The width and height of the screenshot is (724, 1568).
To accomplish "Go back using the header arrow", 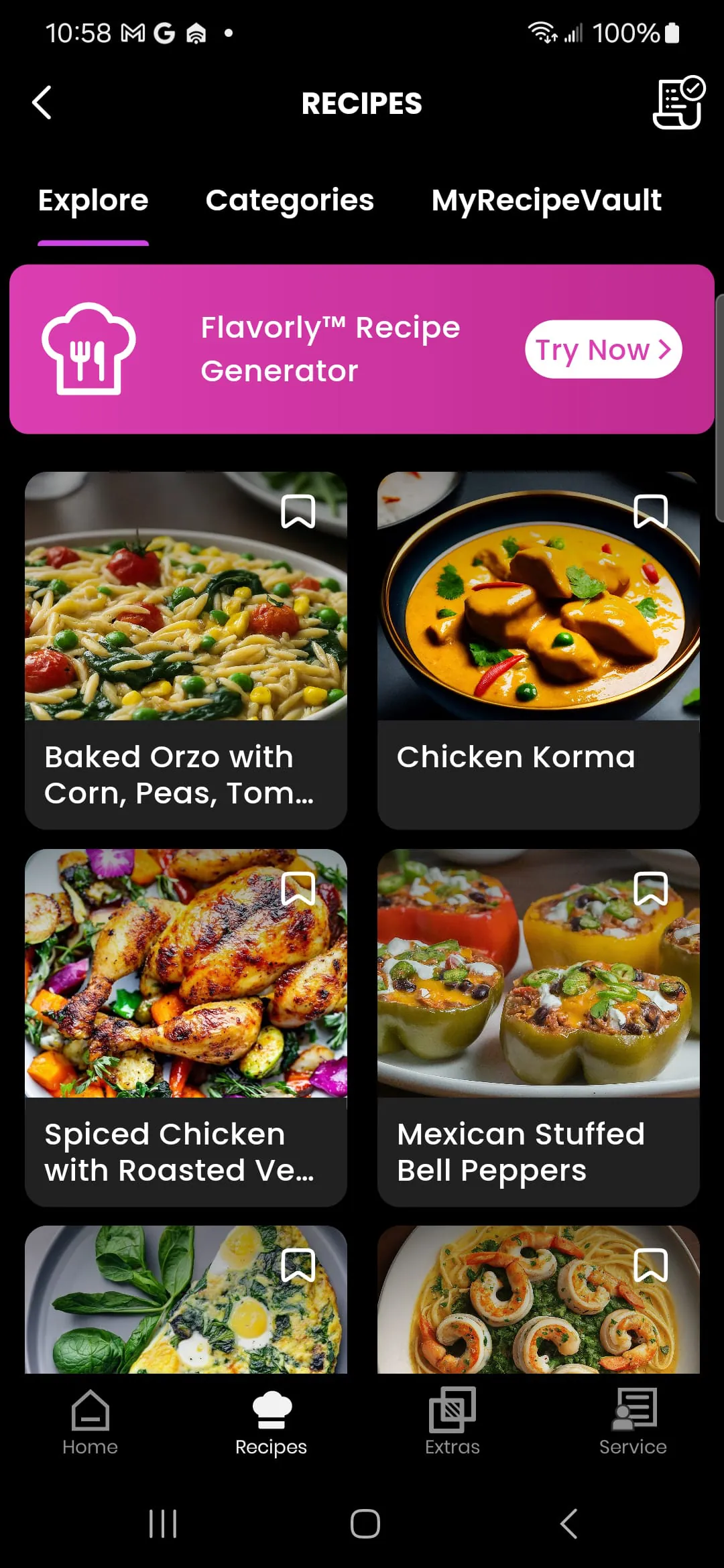I will pos(42,103).
